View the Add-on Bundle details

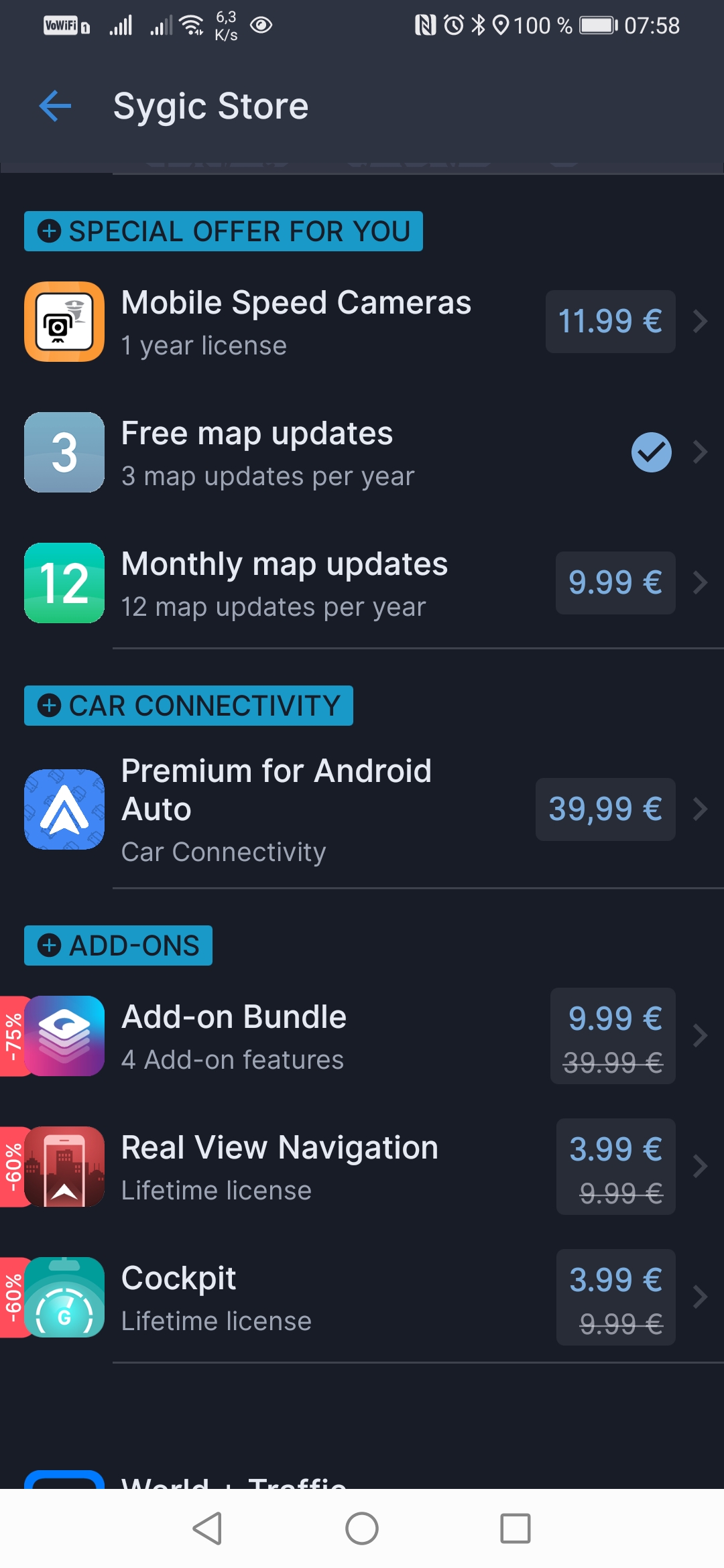[362, 1036]
